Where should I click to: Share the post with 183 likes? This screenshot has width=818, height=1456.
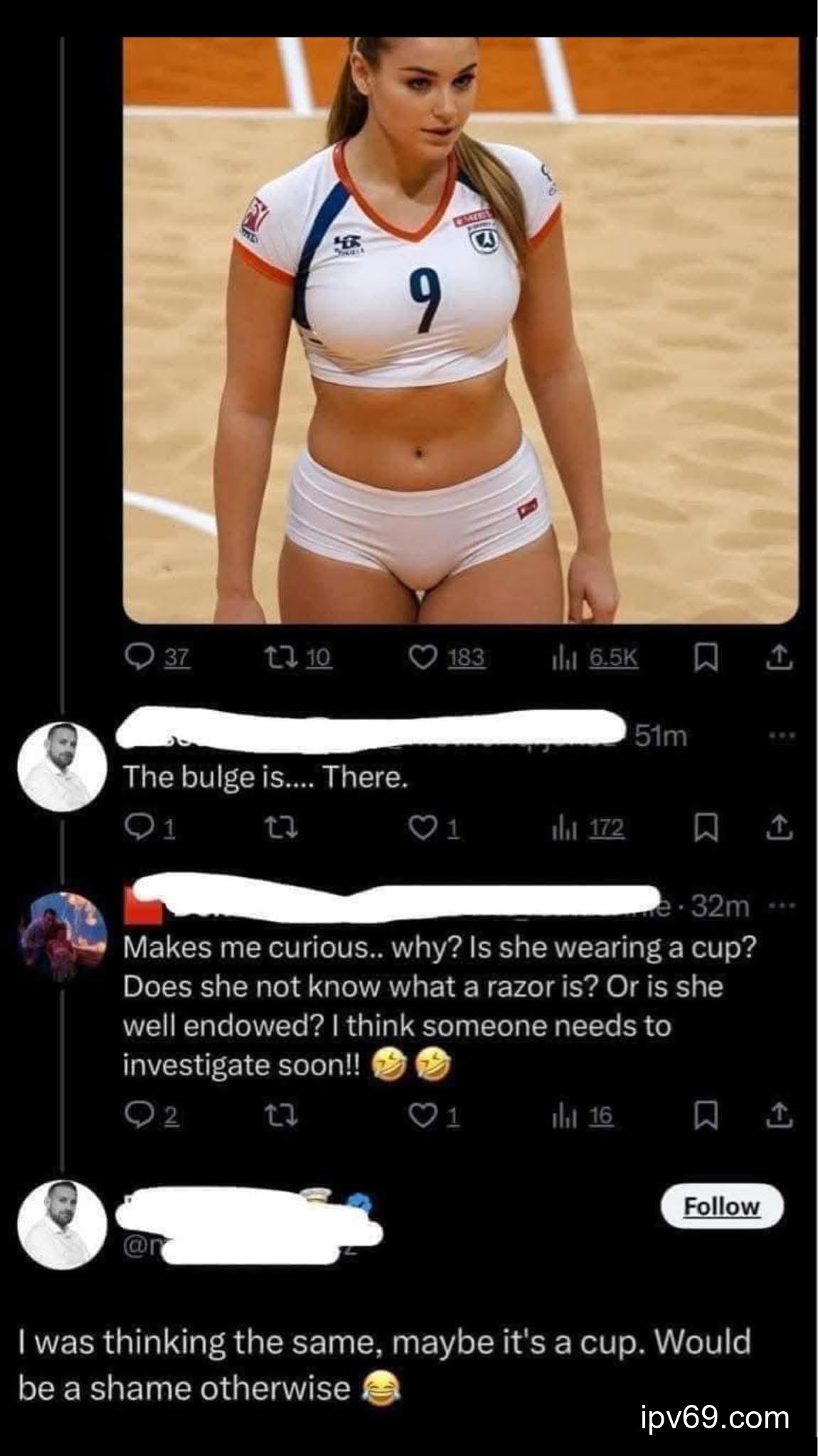tap(779, 658)
